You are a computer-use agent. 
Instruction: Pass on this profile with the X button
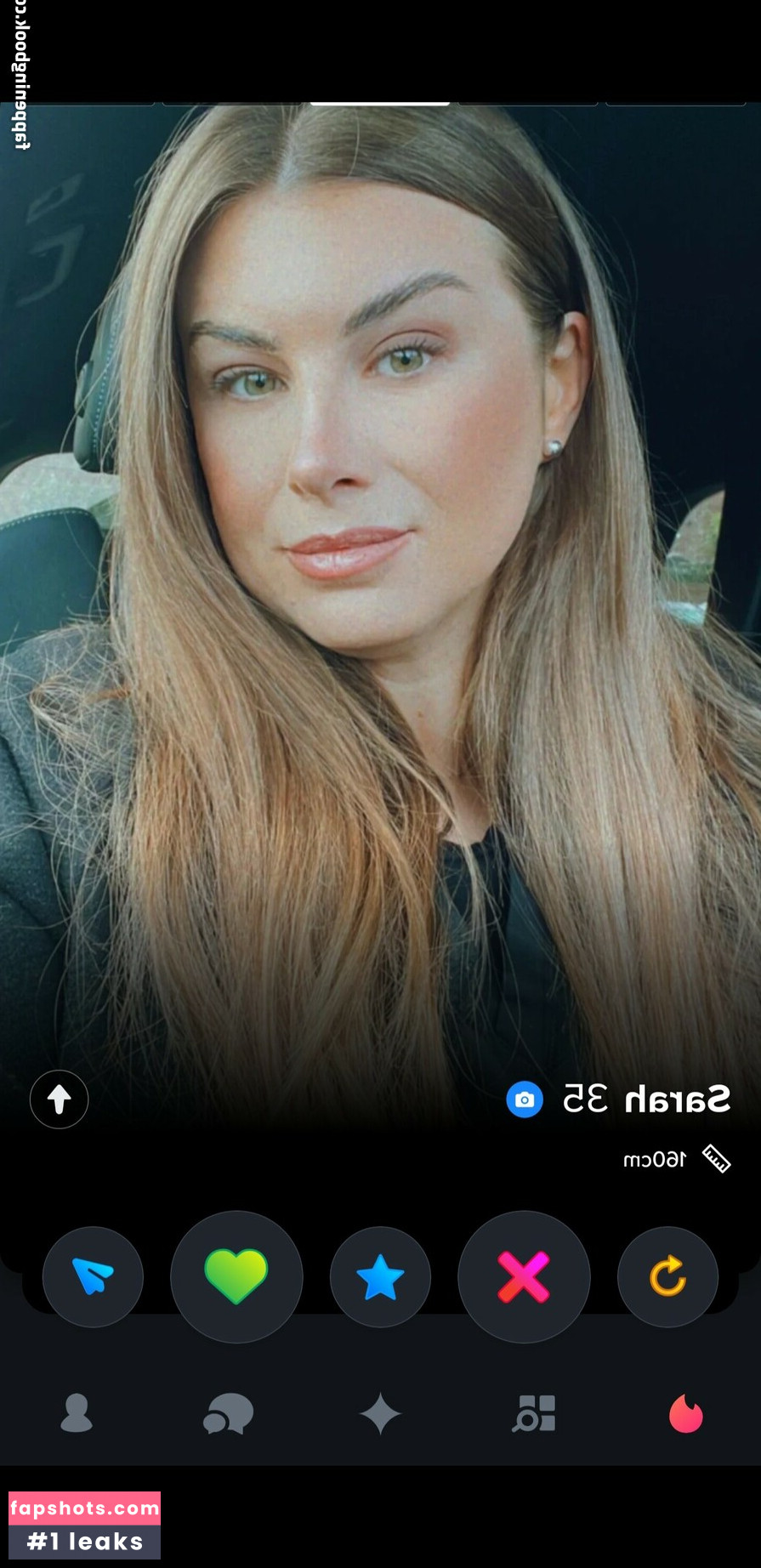(524, 1276)
